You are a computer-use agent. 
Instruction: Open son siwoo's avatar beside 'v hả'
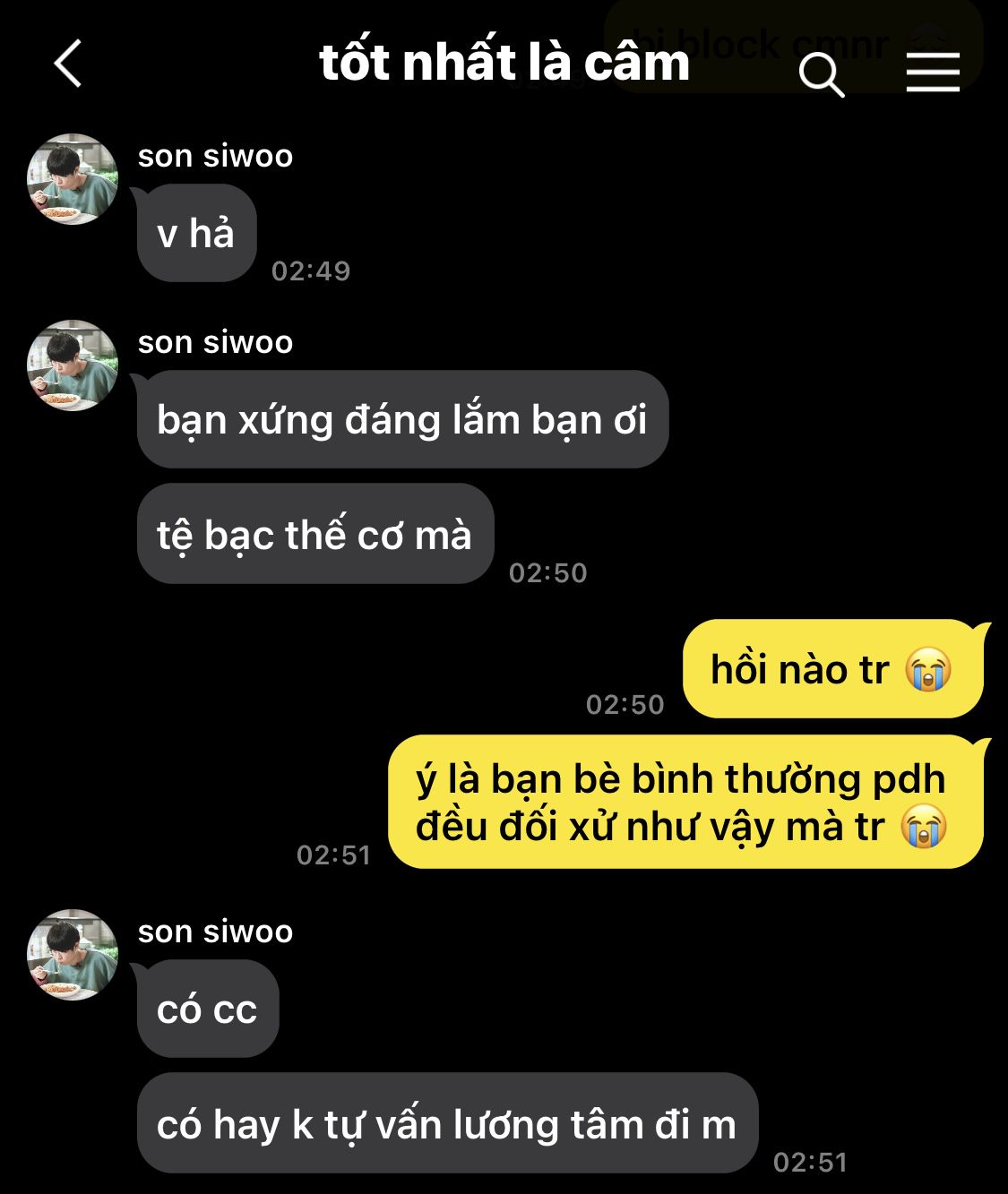click(73, 179)
